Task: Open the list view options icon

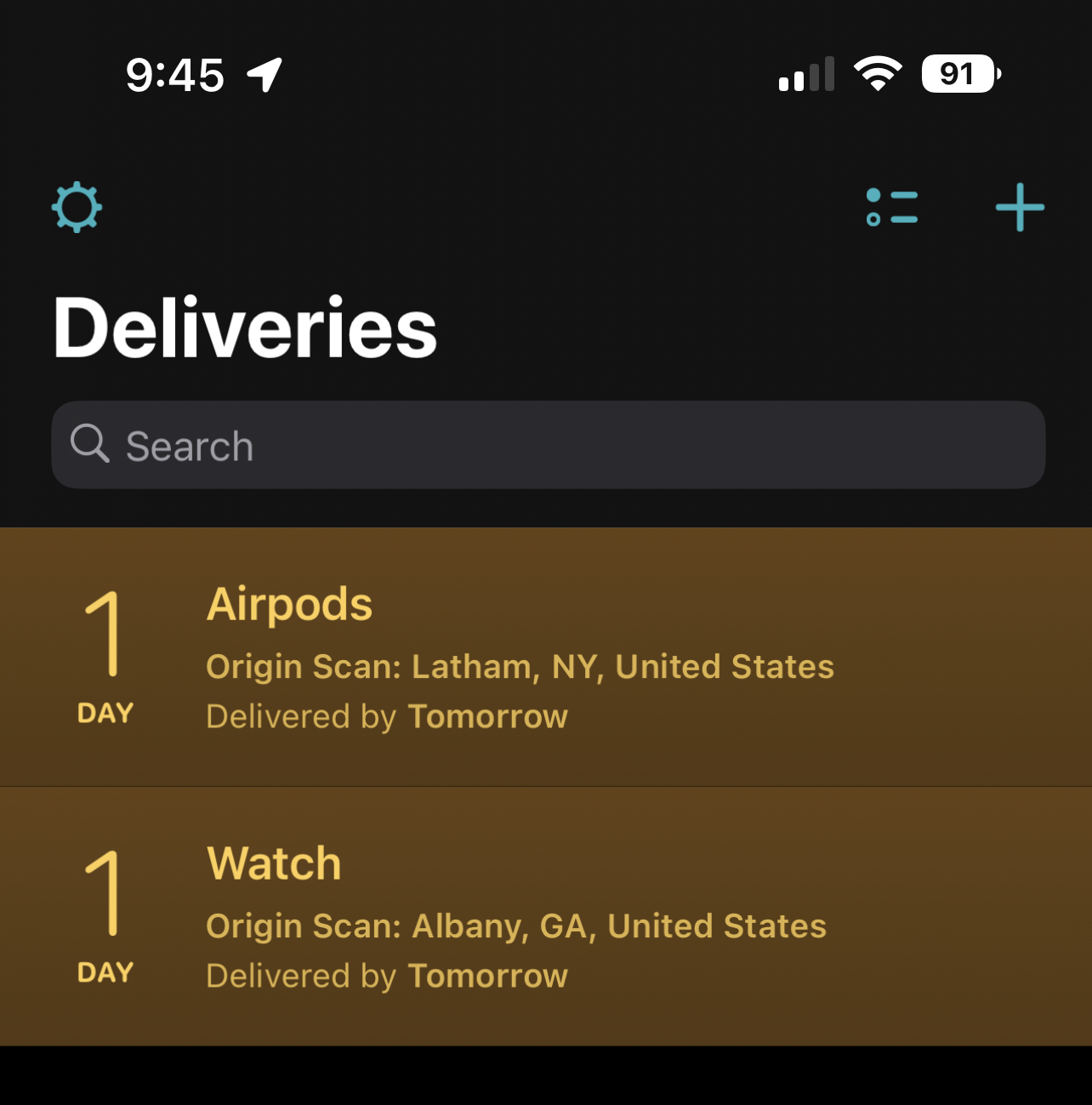Action: pyautogui.click(x=892, y=207)
